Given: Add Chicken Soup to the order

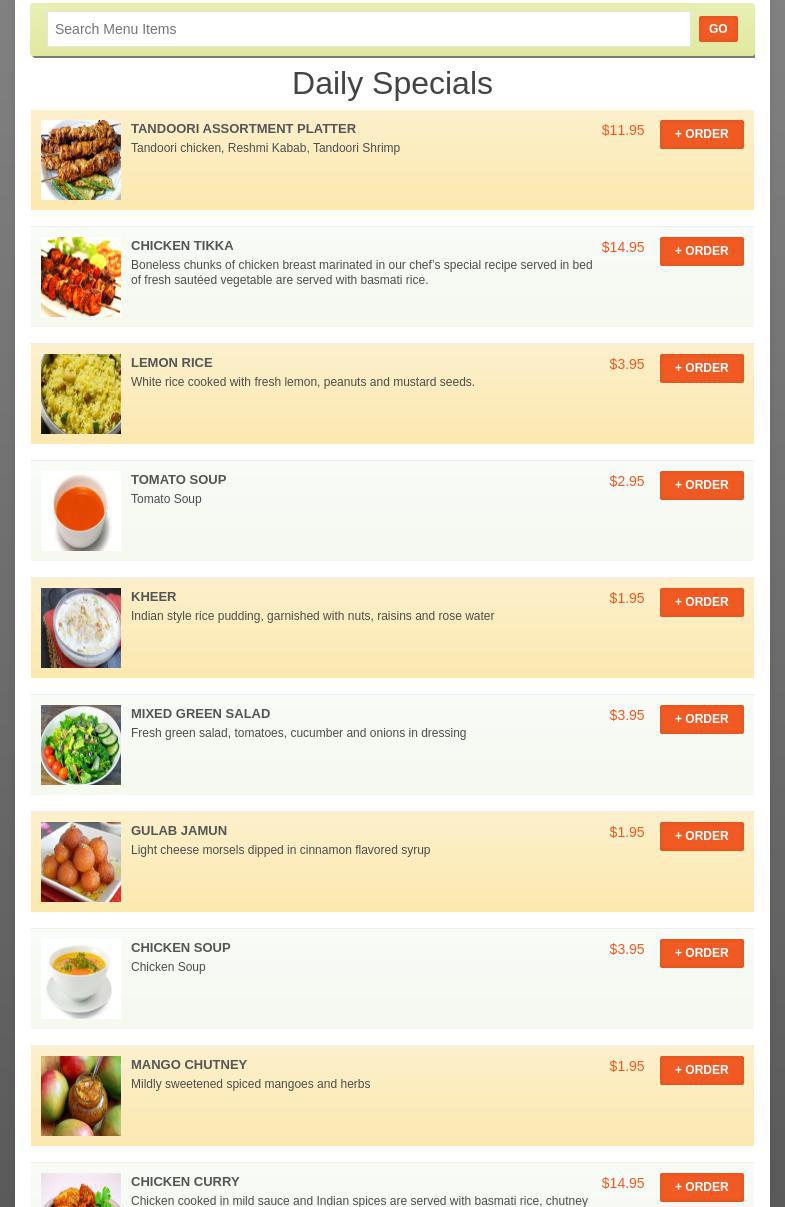Looking at the screenshot, I should (701, 953).
